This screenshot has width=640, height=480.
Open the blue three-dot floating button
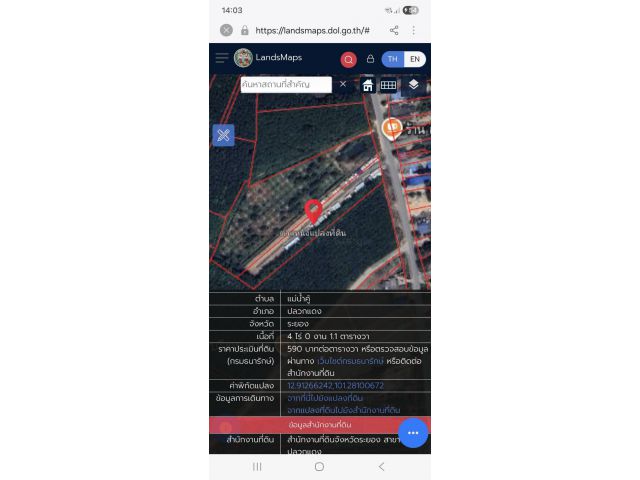(412, 431)
